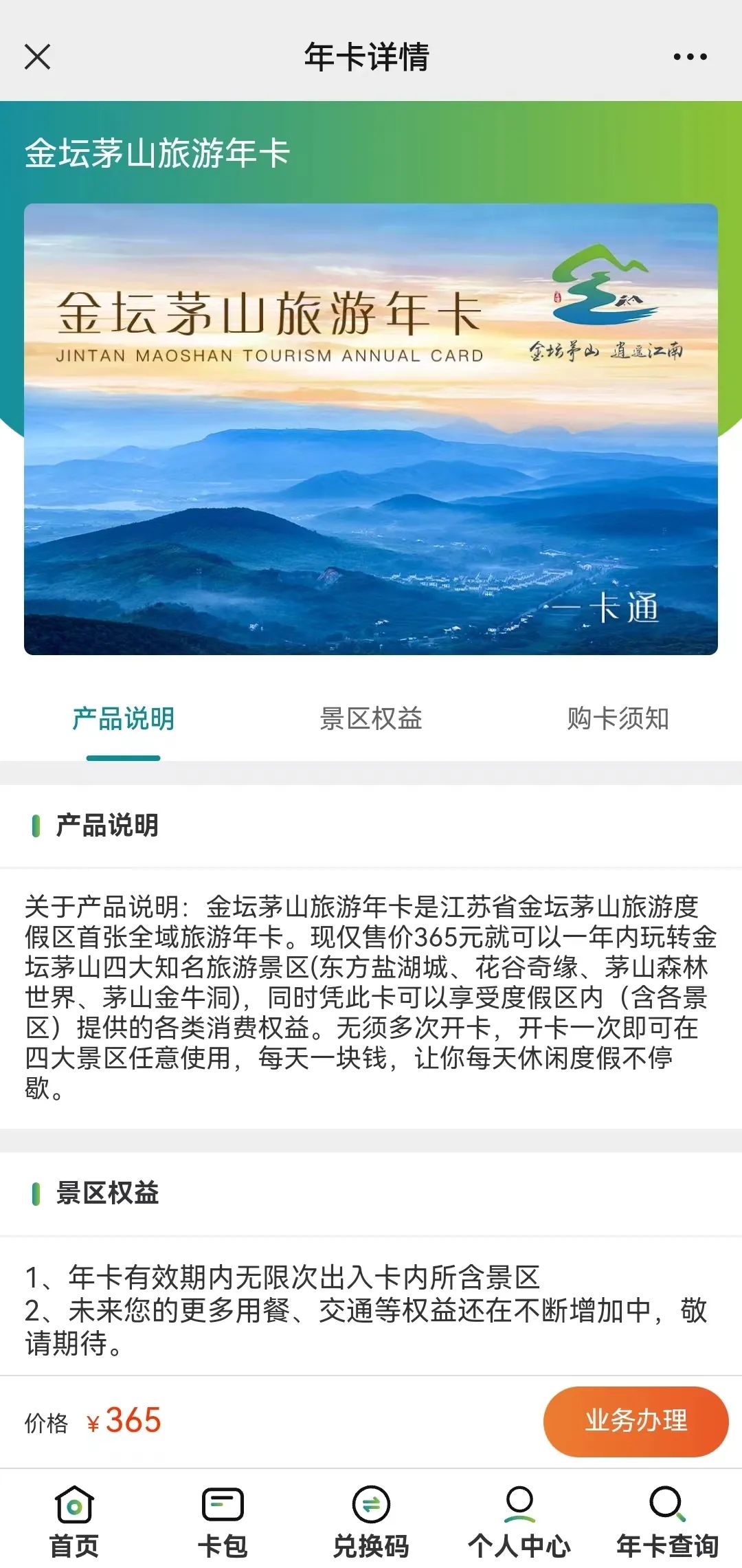Go to 个人中心
The image size is (742, 1568).
[x=519, y=1521]
